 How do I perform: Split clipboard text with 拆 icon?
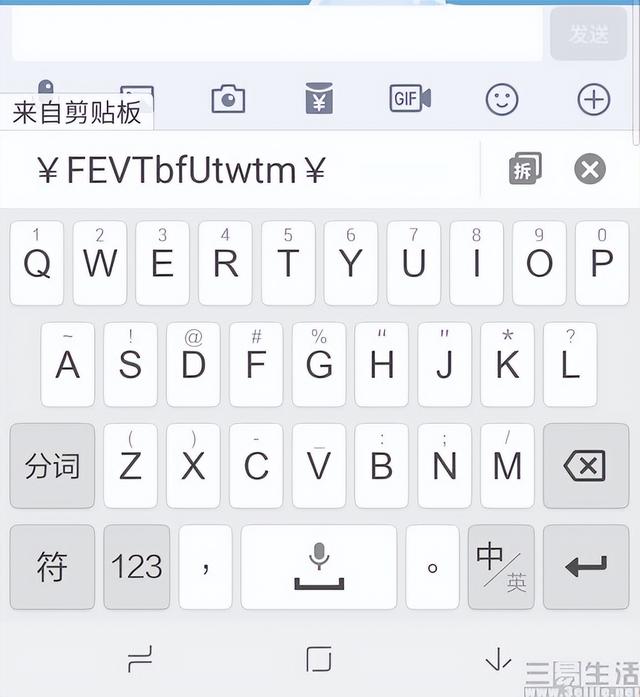coord(524,169)
